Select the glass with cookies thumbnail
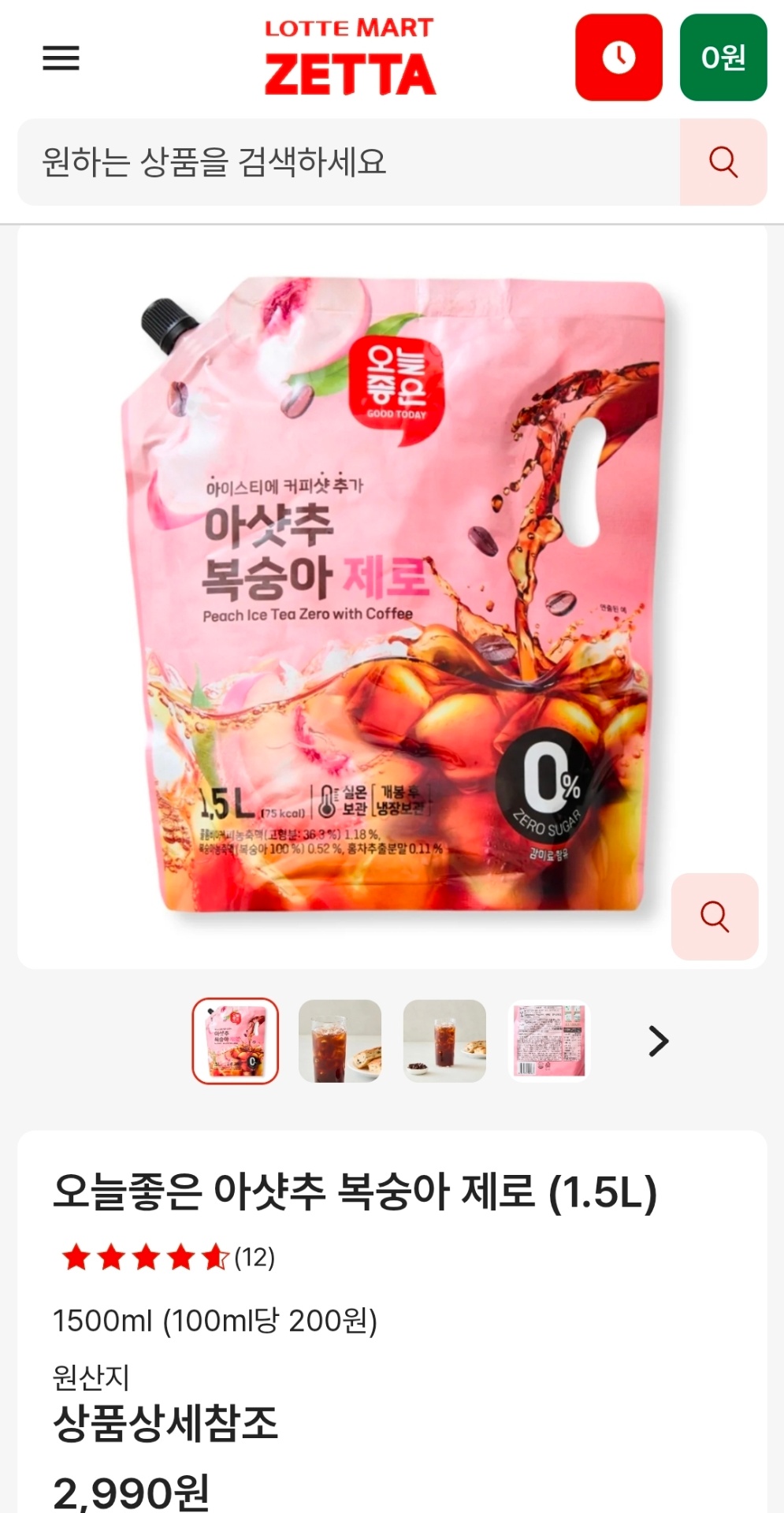This screenshot has height=1513, width=784. 340,1041
